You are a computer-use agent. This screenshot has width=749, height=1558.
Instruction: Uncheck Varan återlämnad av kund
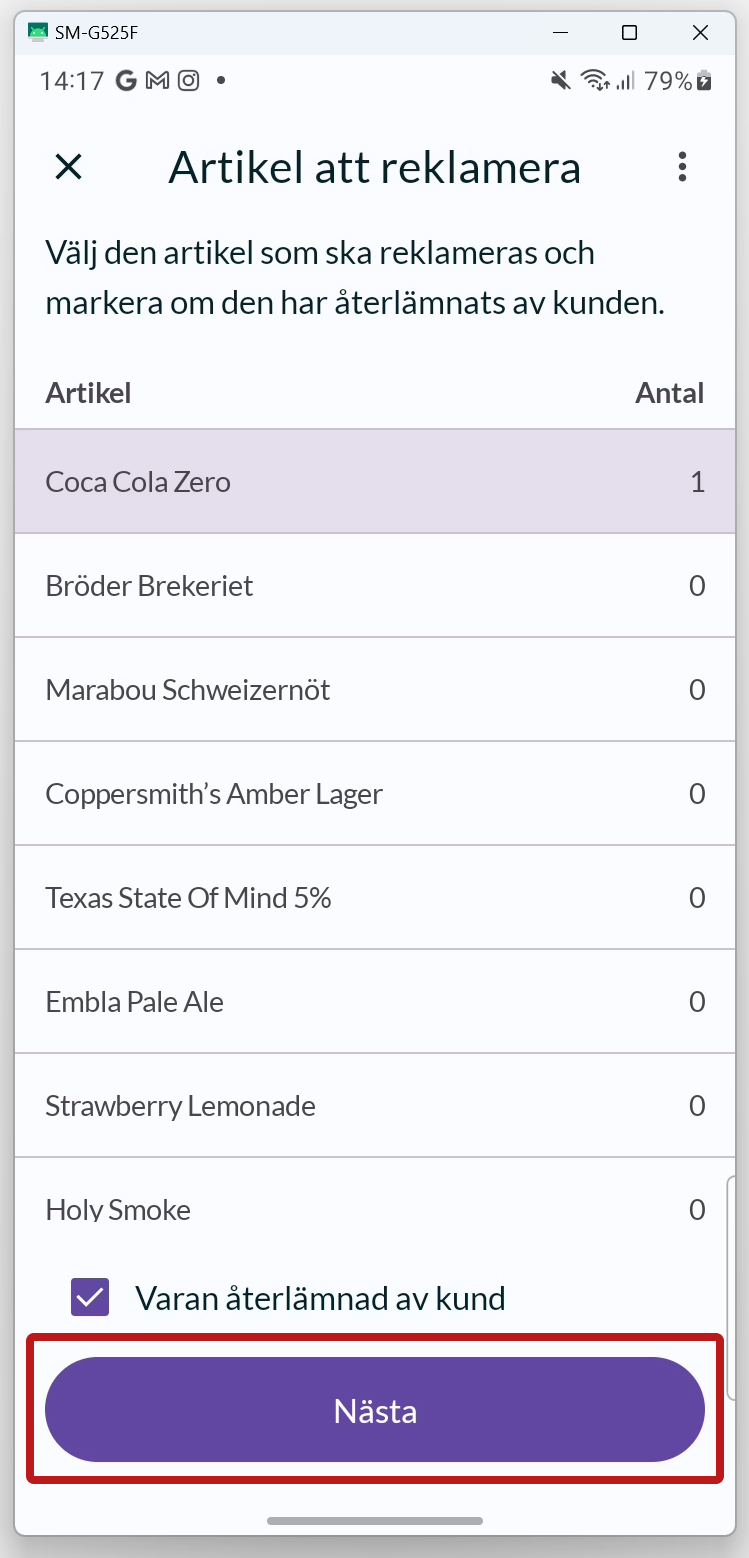click(x=90, y=1298)
